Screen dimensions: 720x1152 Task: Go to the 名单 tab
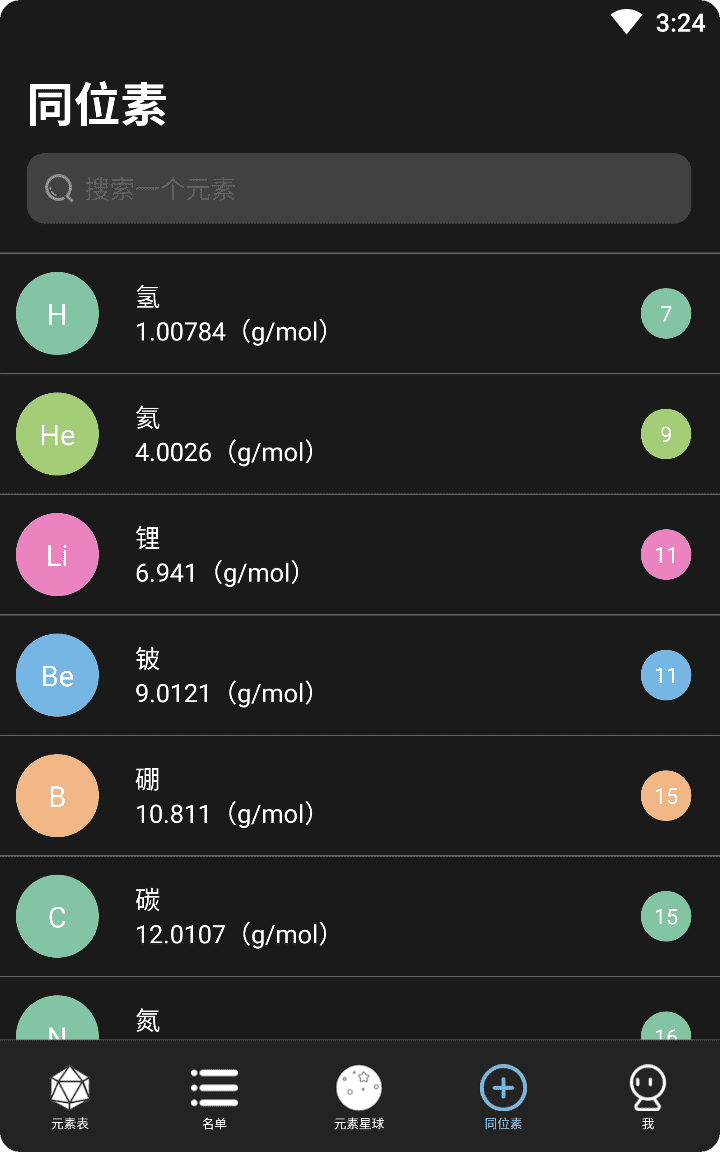tap(215, 1097)
